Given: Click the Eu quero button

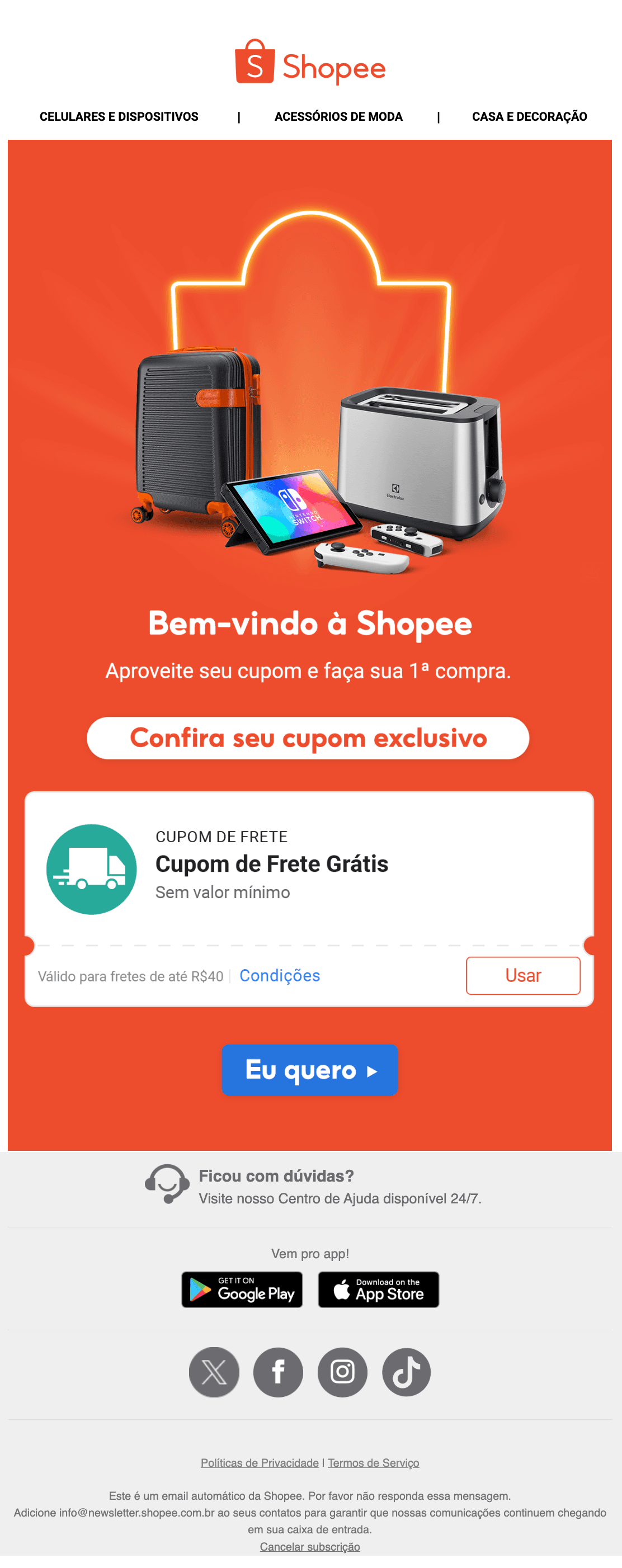Looking at the screenshot, I should pyautogui.click(x=309, y=1070).
